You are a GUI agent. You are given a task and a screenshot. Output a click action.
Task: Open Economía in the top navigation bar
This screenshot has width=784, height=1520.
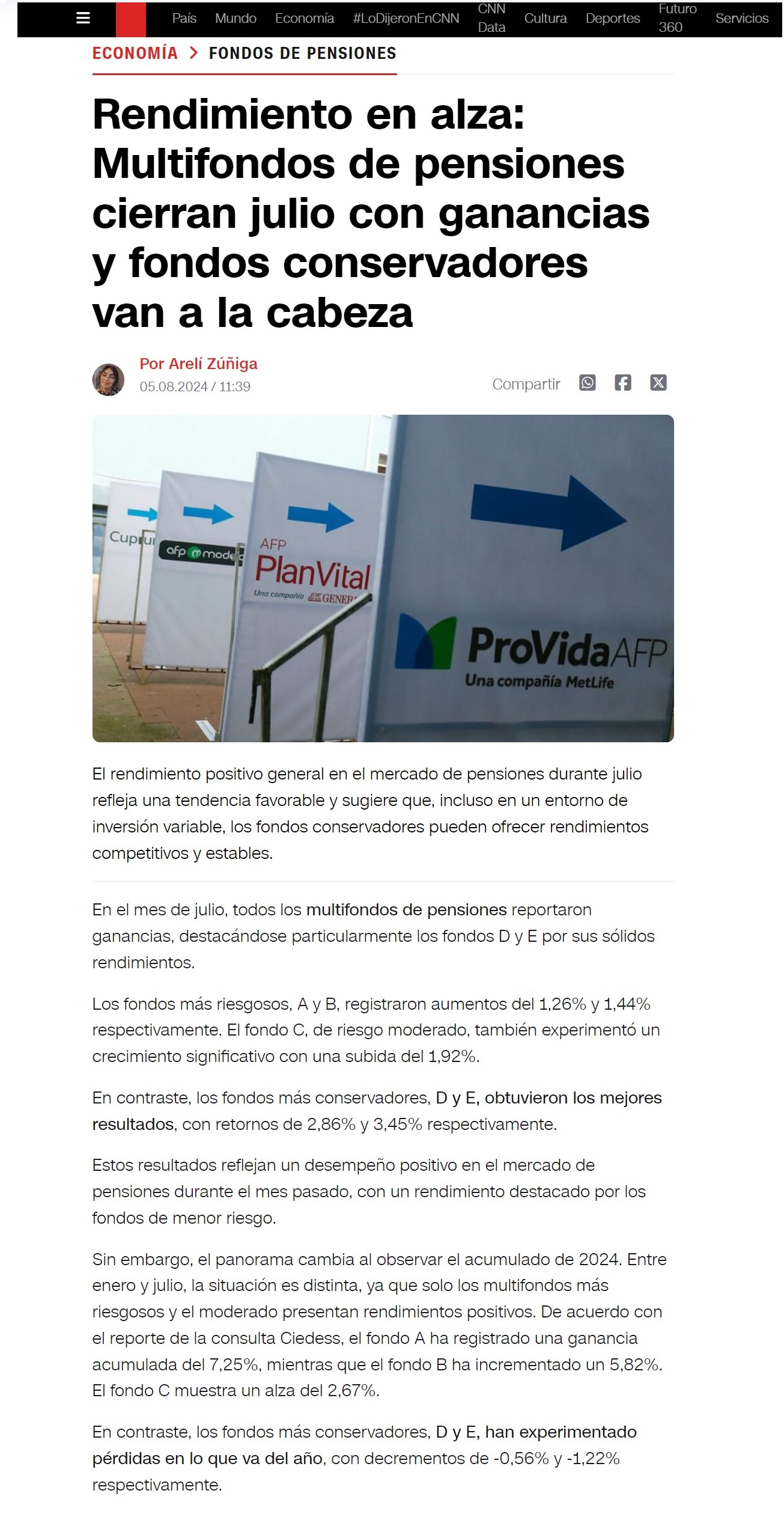(304, 18)
